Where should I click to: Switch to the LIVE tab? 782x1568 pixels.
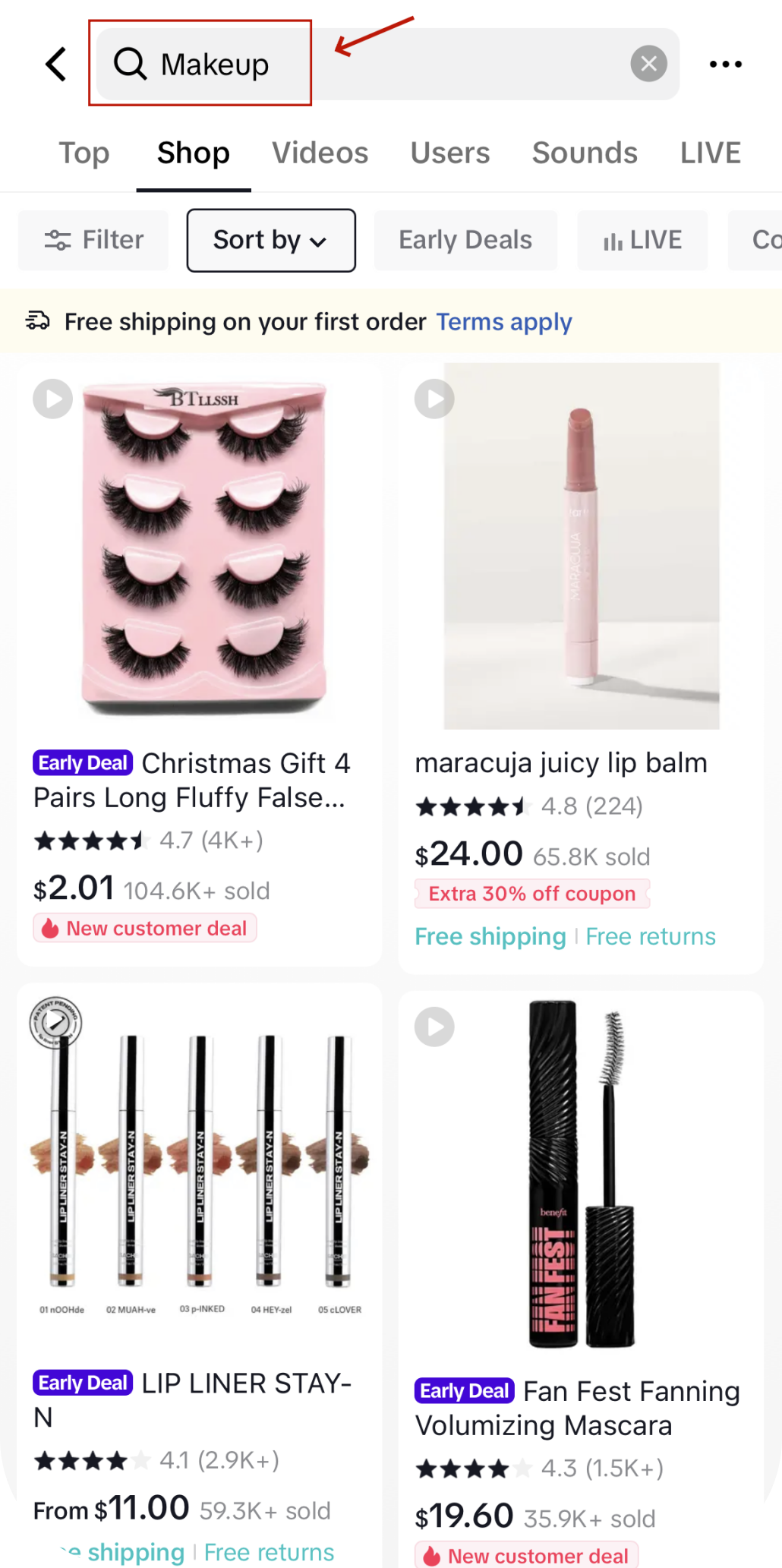[710, 153]
